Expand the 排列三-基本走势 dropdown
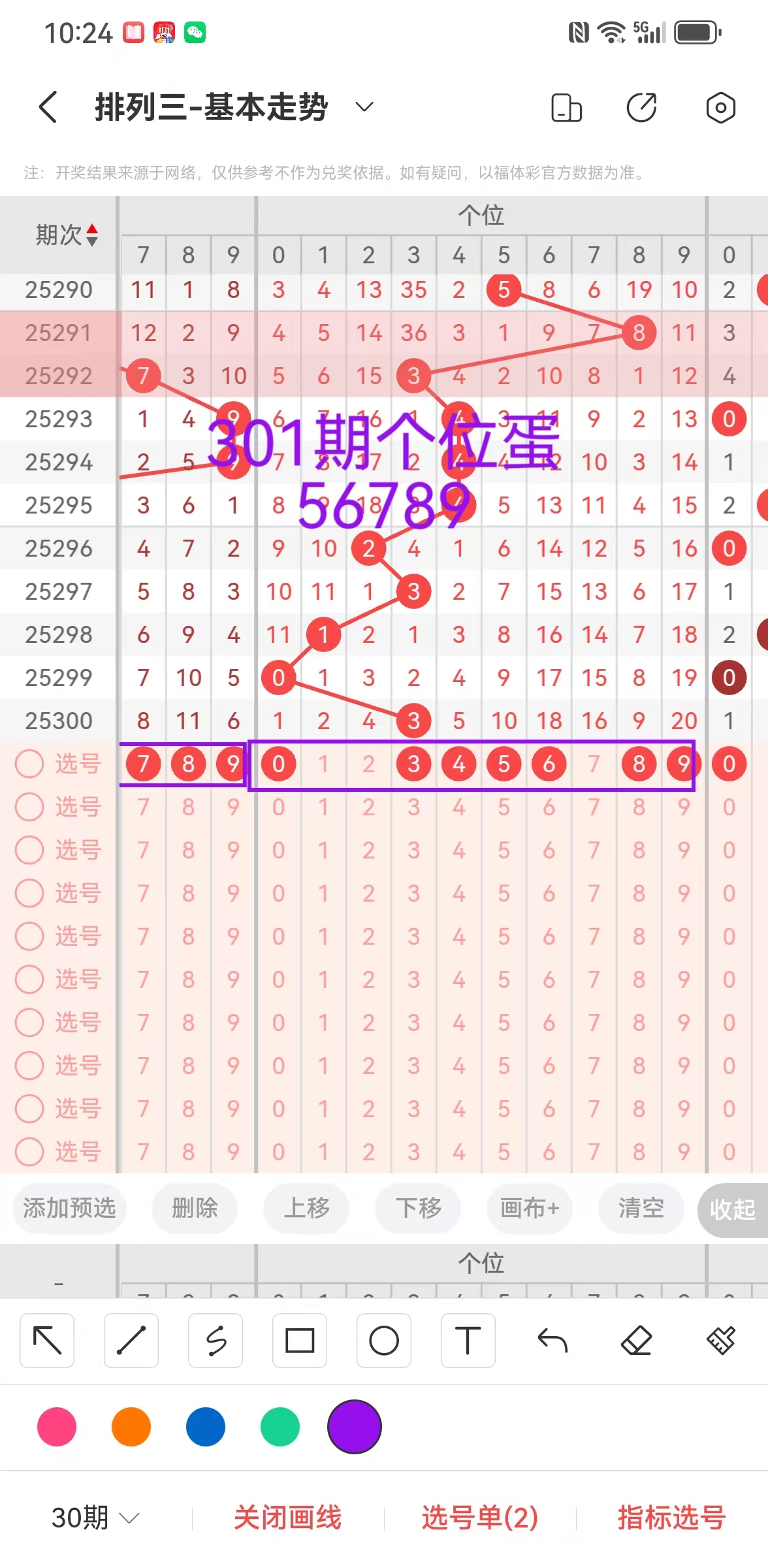 [x=364, y=106]
